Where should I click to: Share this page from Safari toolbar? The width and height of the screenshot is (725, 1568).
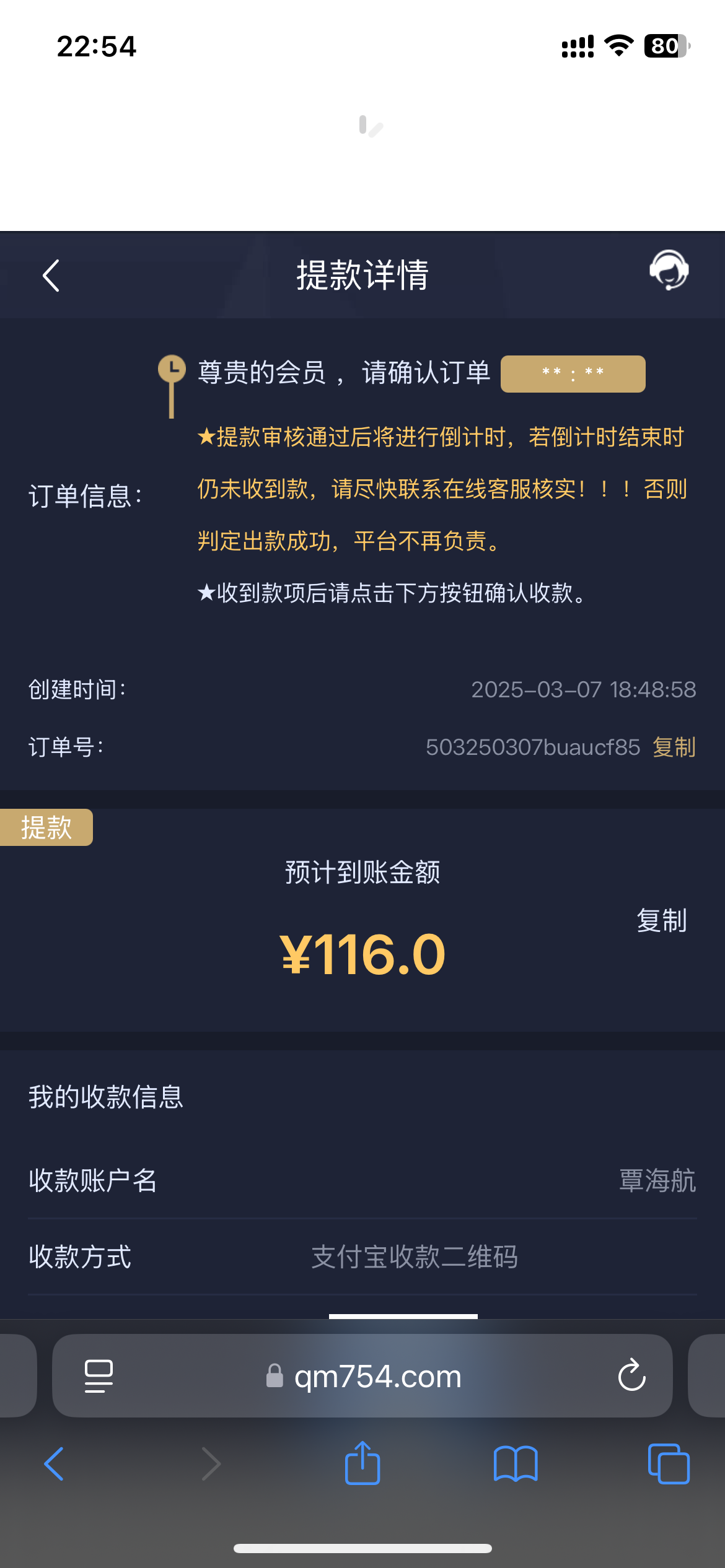point(362,1463)
